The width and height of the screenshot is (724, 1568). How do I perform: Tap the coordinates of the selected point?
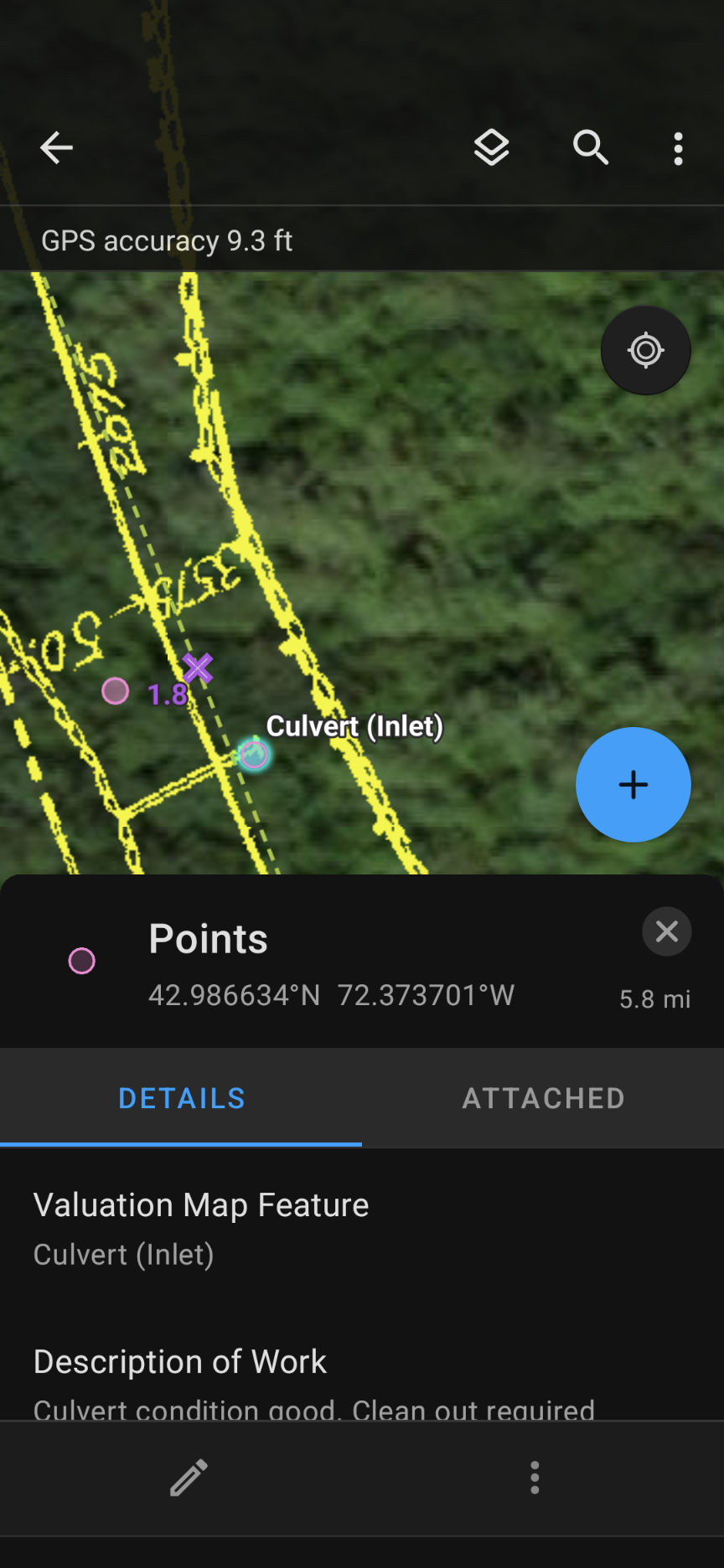332,995
